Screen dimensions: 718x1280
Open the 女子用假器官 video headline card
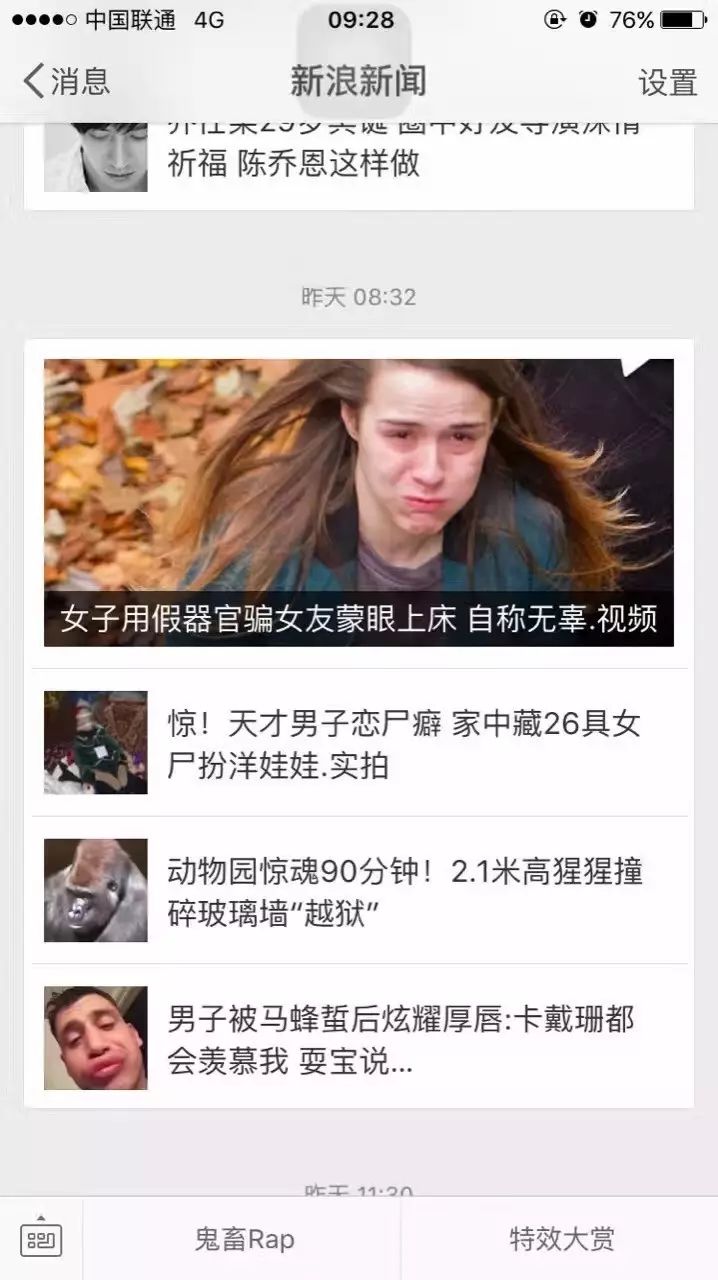tap(358, 503)
